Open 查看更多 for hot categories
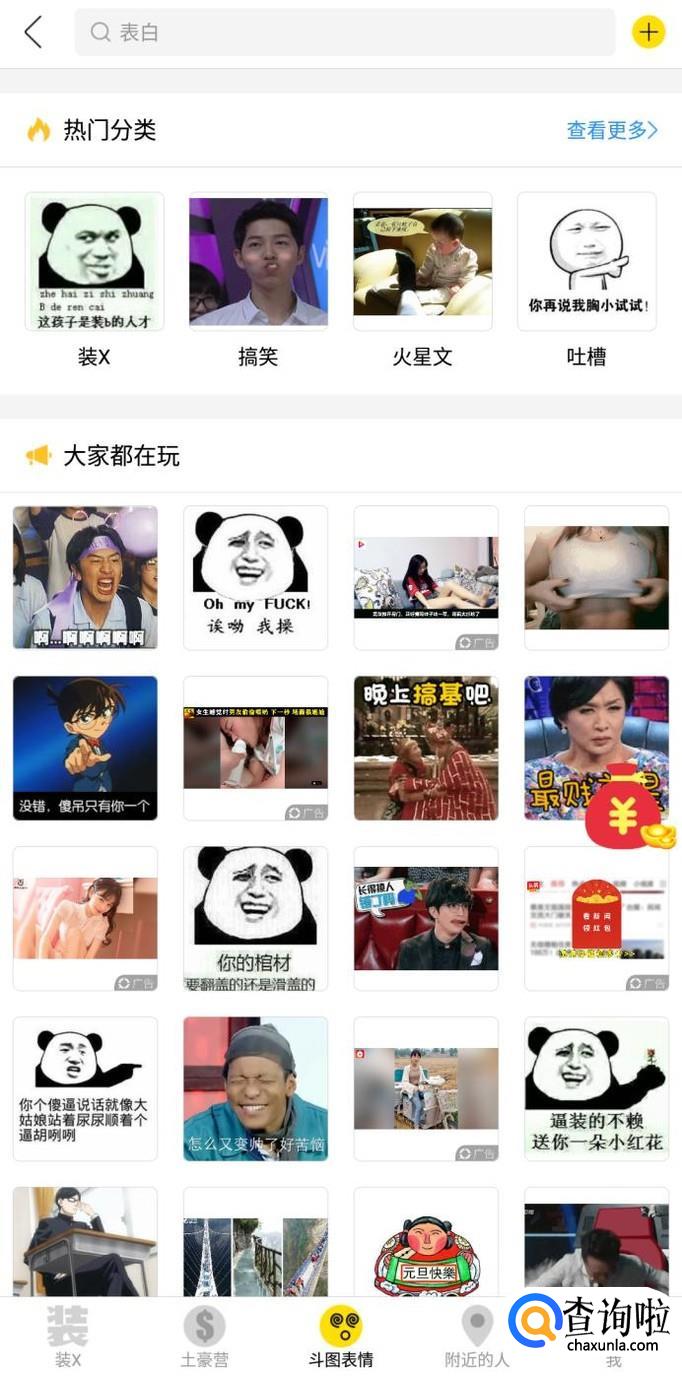 pyautogui.click(x=611, y=130)
